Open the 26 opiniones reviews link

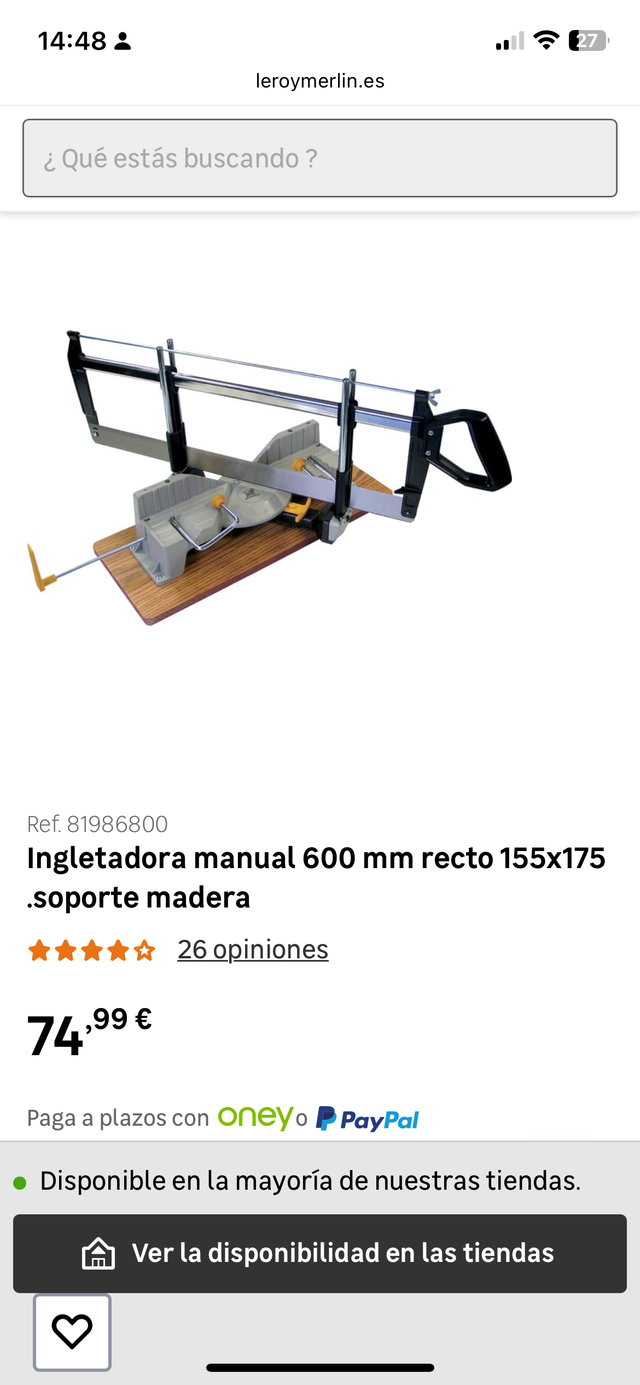pos(252,949)
